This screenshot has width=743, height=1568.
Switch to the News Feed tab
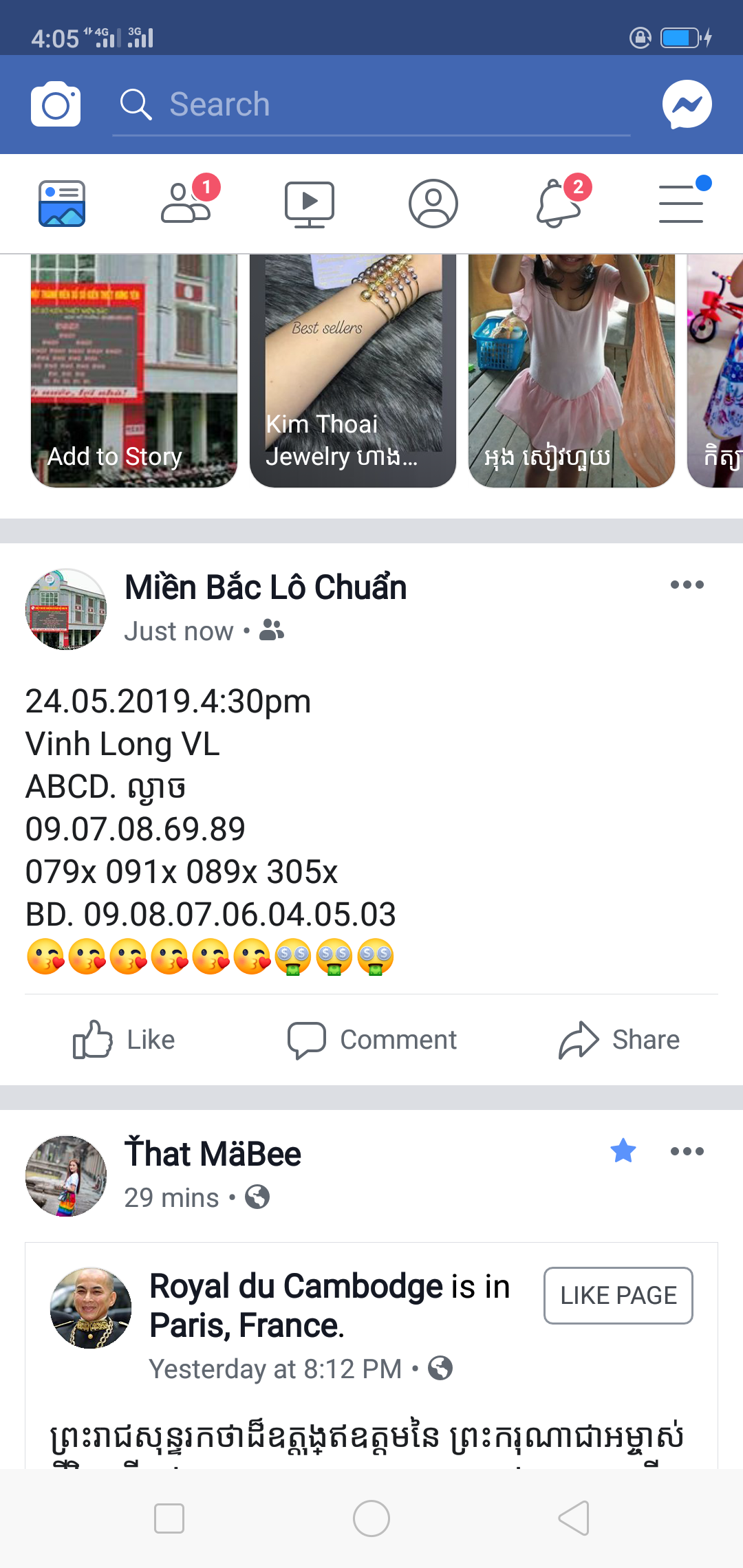tap(62, 204)
